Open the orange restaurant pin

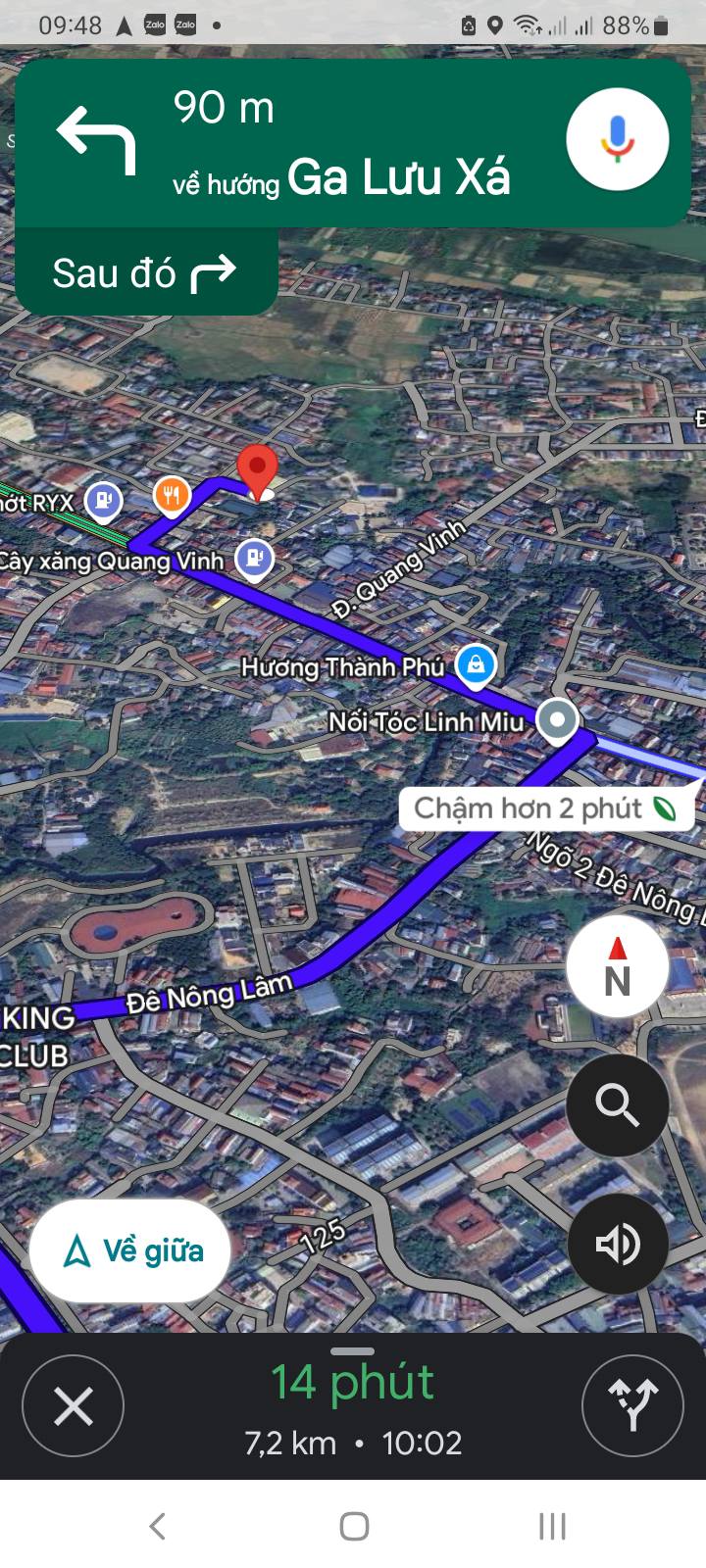coord(172,496)
